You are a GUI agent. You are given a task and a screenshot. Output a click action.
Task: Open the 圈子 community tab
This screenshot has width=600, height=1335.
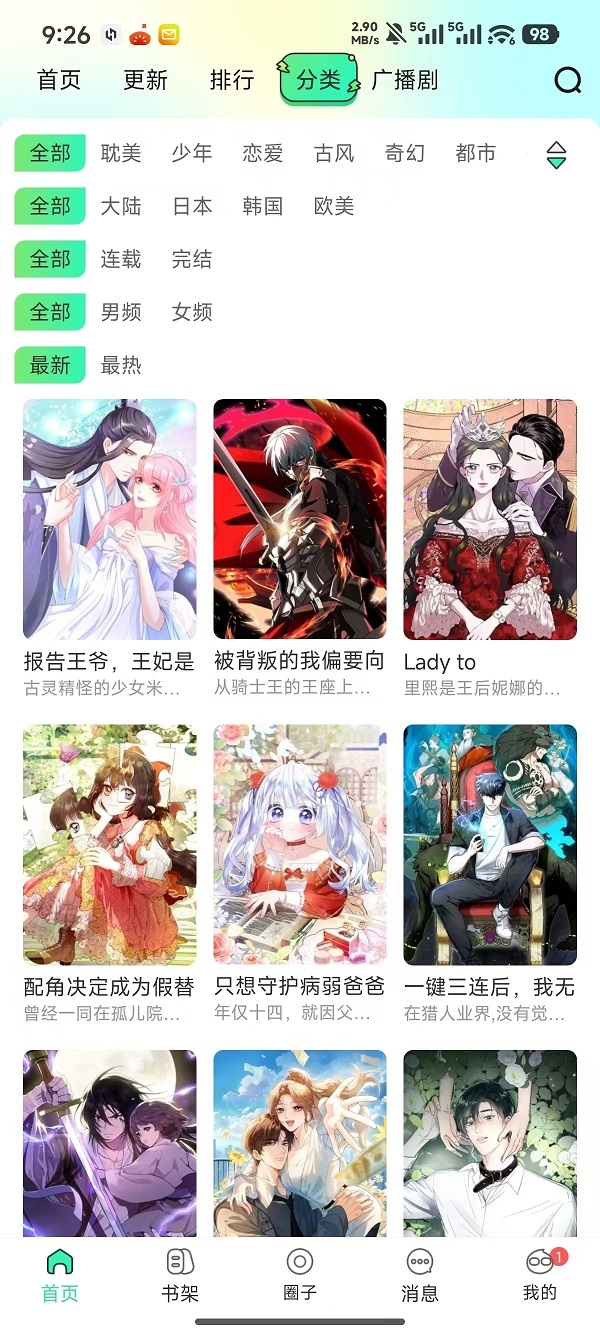299,1275
